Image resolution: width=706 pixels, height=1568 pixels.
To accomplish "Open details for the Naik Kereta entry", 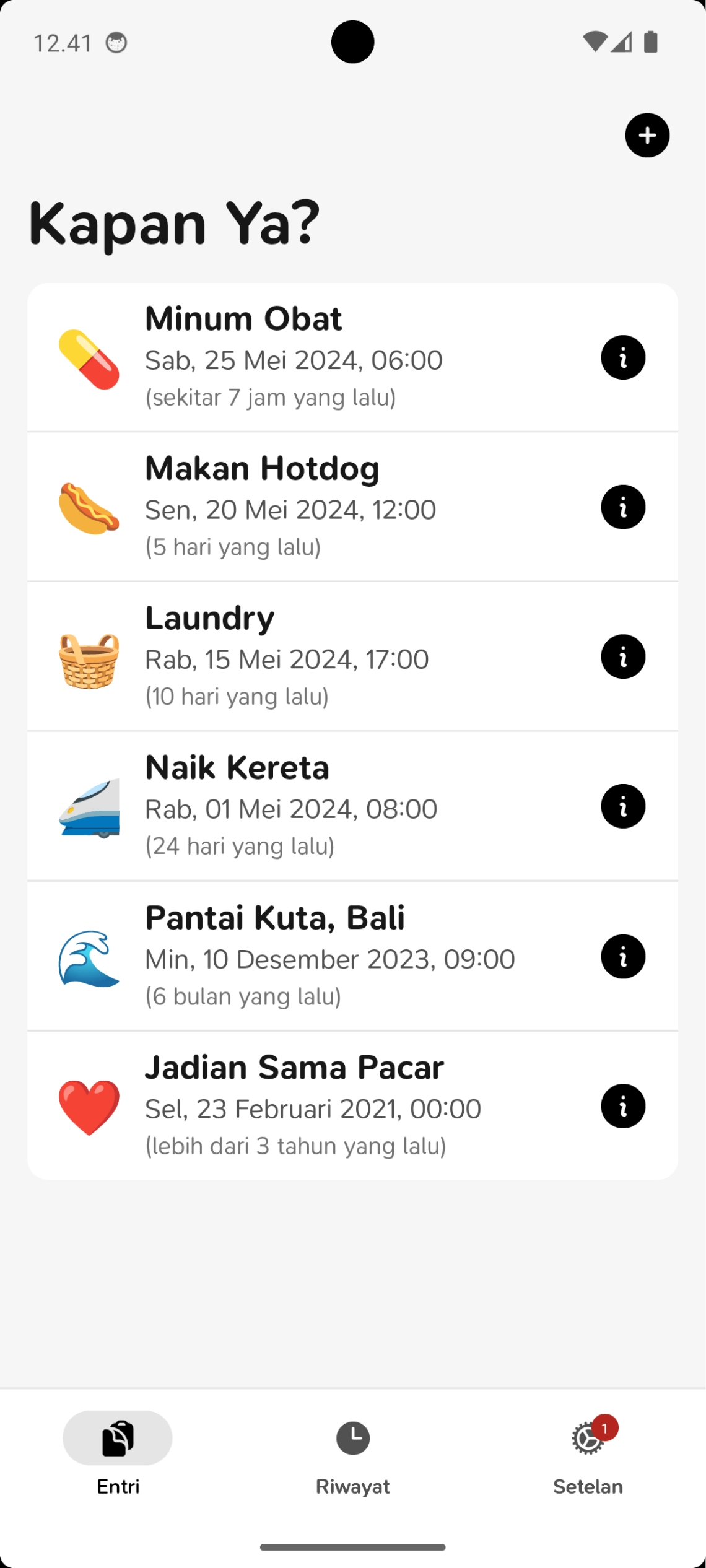I will (x=623, y=806).
